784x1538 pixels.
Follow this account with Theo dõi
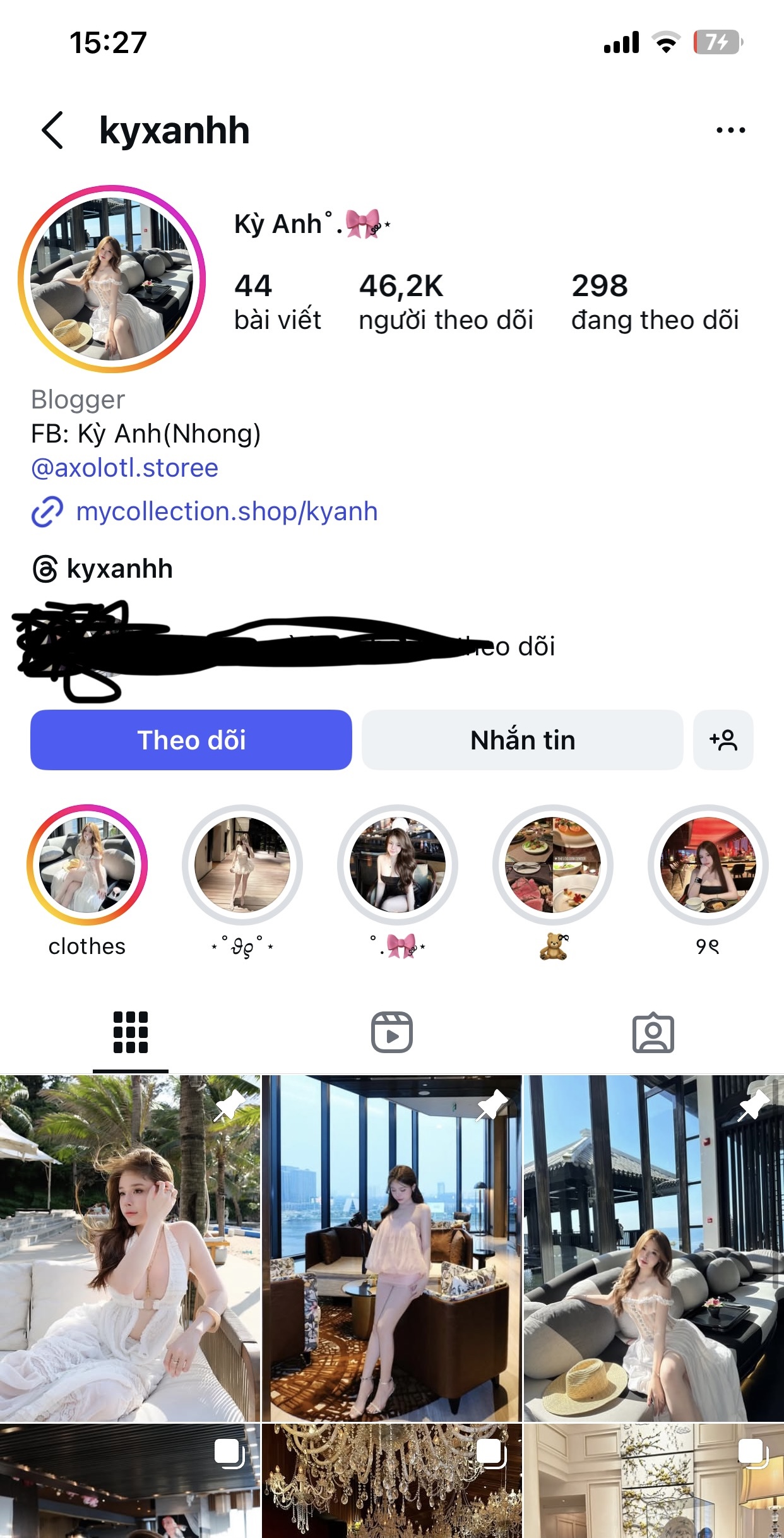[191, 740]
